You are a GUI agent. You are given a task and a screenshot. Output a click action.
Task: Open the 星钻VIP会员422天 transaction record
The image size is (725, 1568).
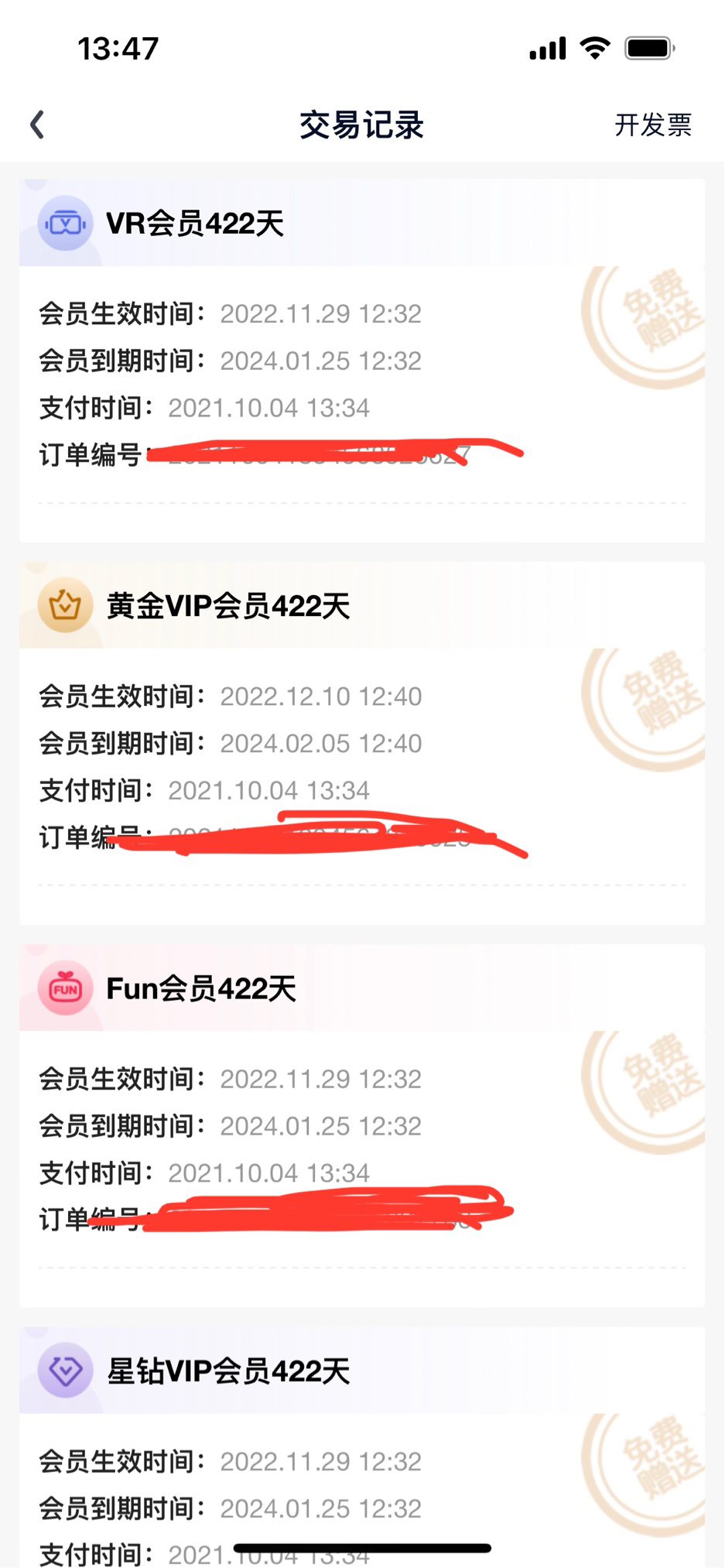[x=228, y=1371]
